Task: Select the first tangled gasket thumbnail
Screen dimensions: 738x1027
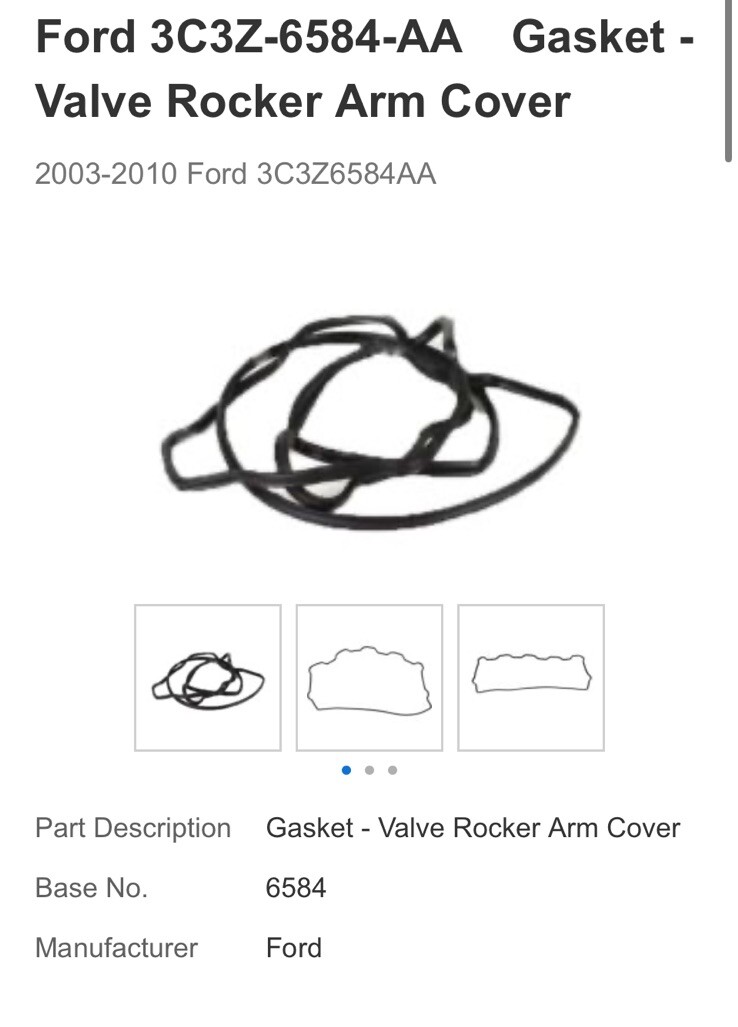Action: pos(208,678)
